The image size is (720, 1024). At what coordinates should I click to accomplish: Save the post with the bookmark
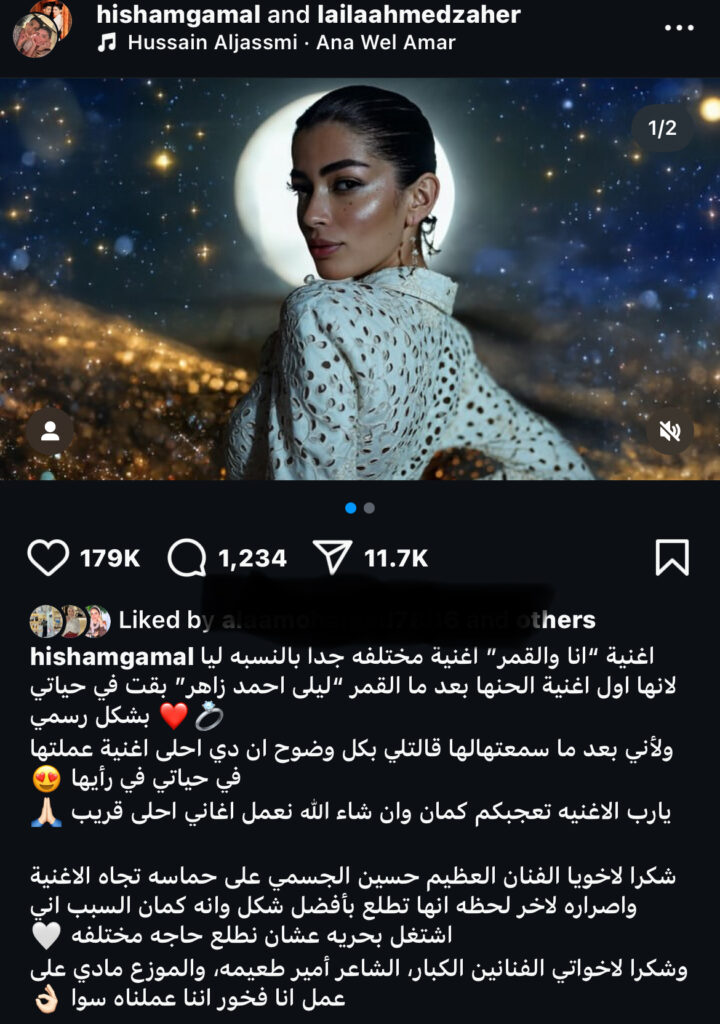pos(672,558)
